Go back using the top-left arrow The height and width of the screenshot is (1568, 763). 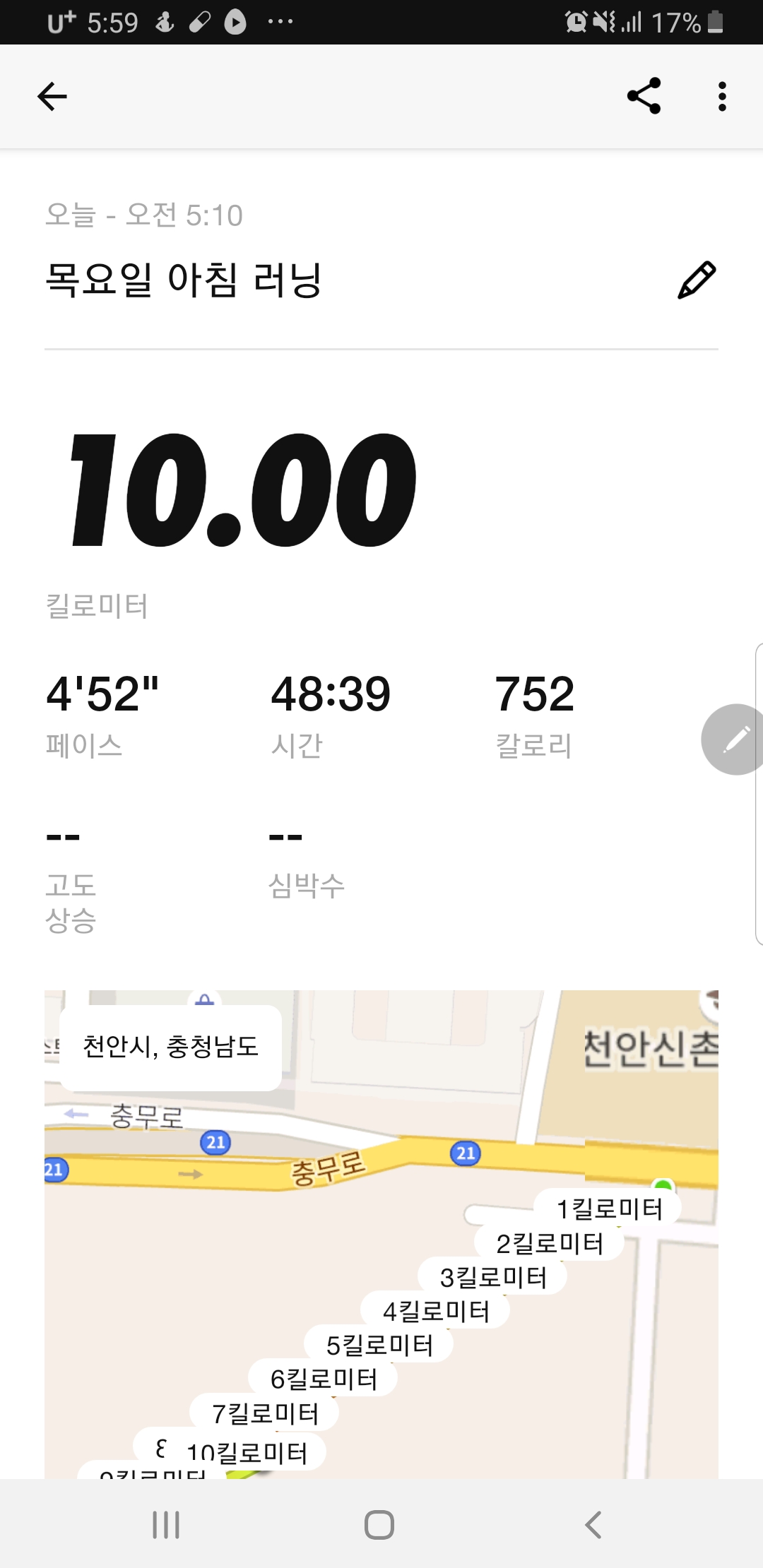point(52,97)
